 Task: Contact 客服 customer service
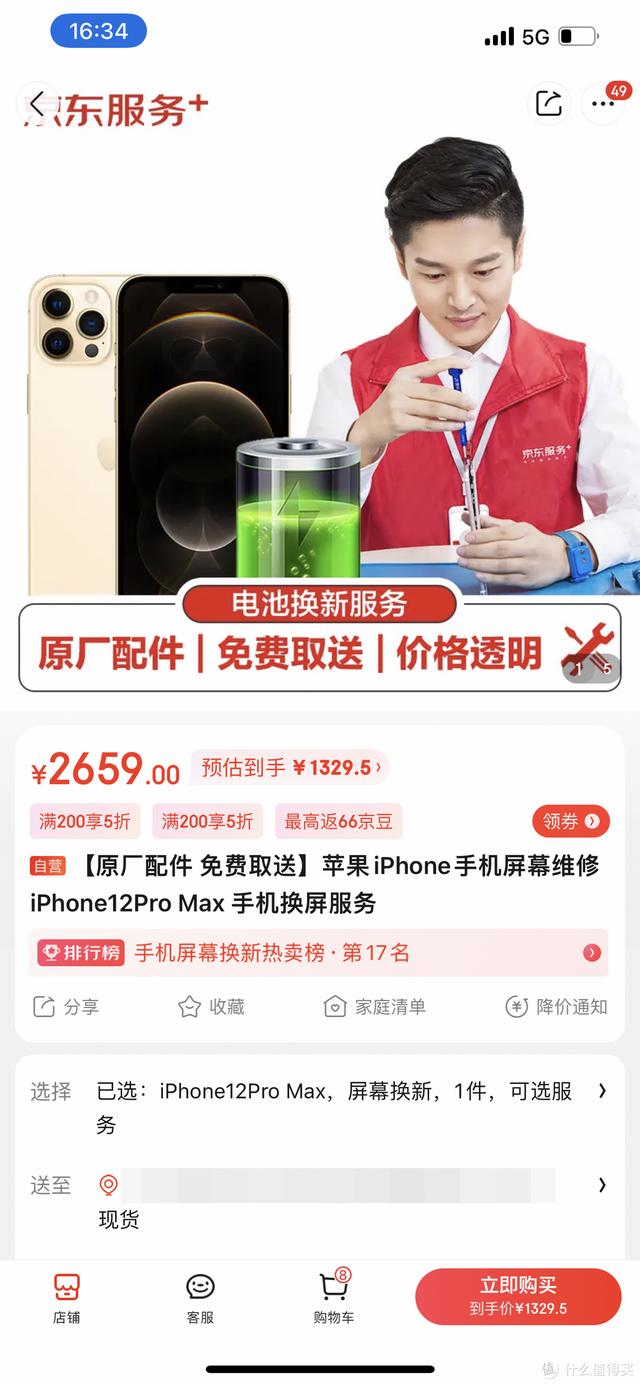click(200, 1299)
